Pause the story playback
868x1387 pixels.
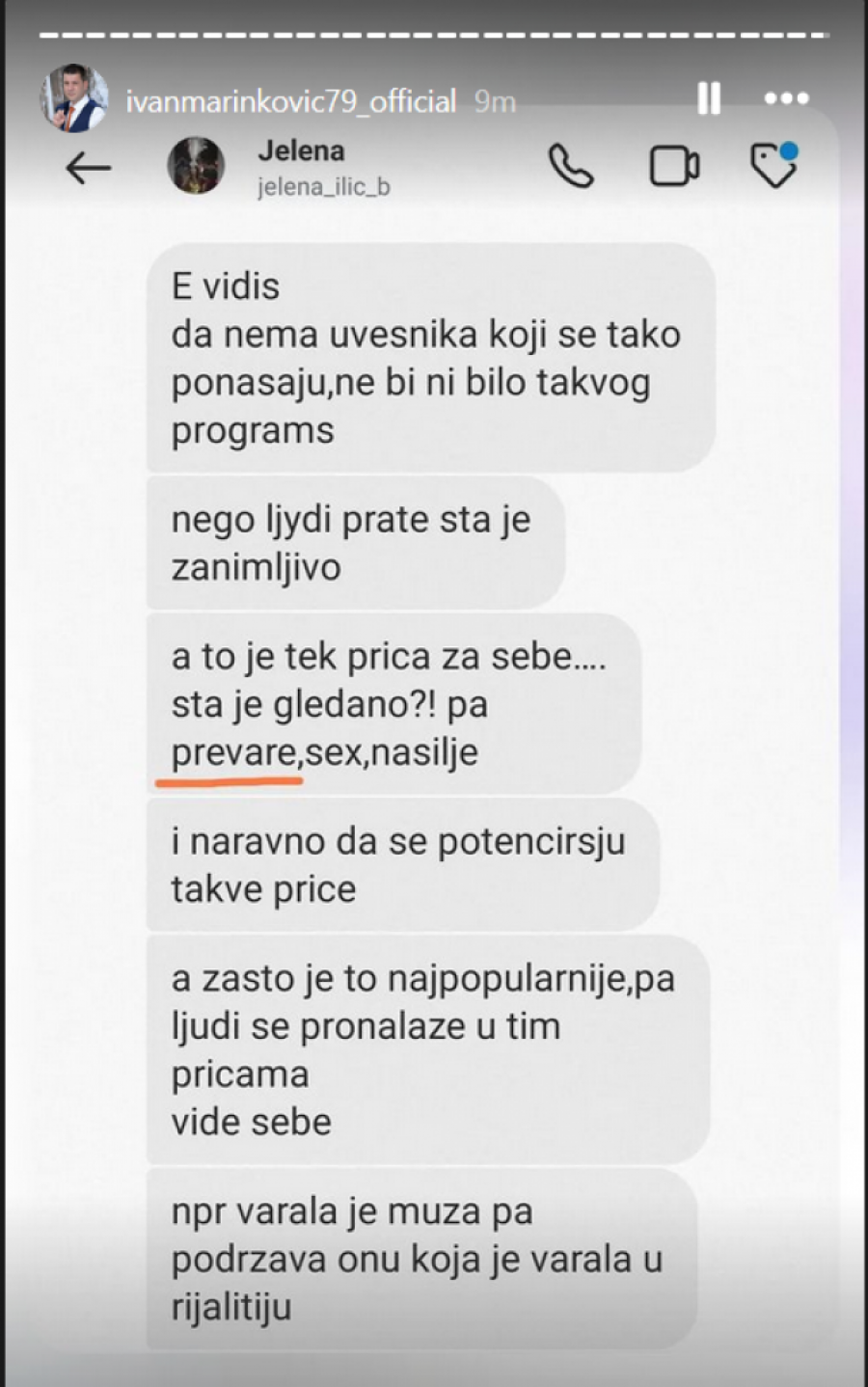(709, 98)
